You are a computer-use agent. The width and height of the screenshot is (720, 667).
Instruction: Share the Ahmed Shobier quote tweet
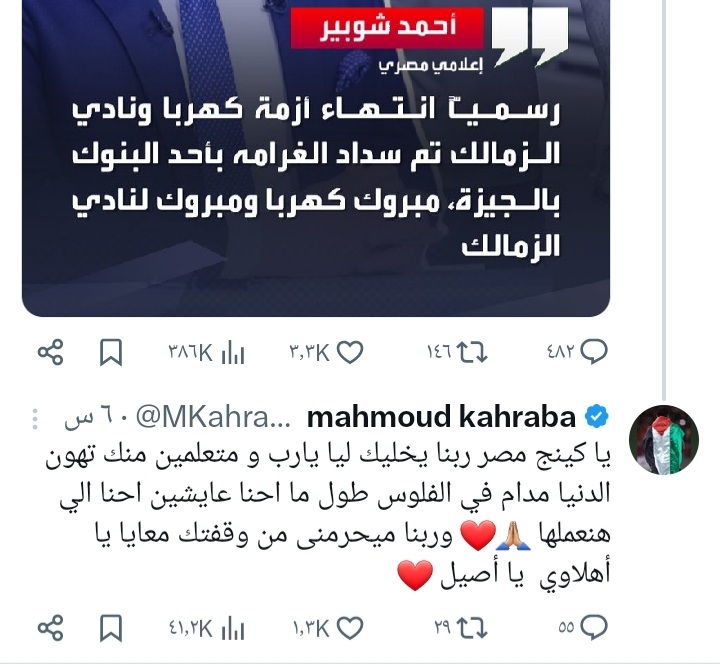coord(51,352)
